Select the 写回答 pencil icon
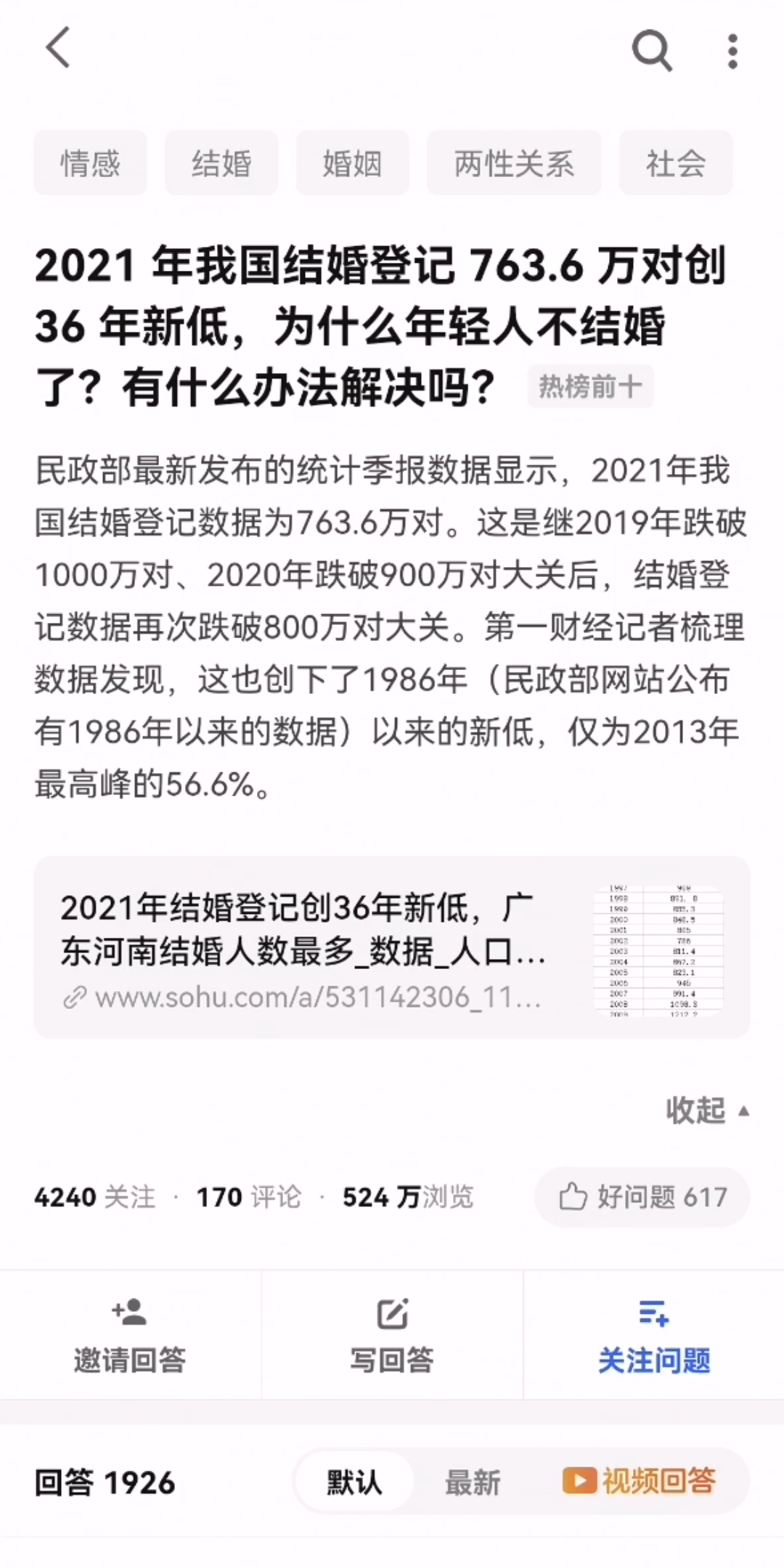 coord(392,1312)
